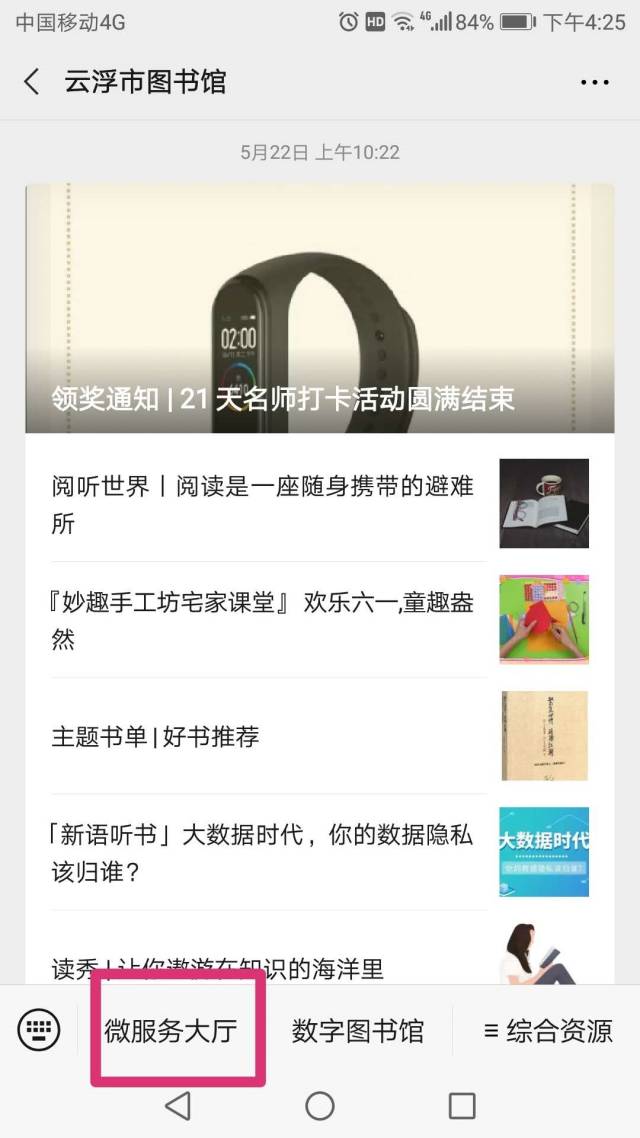Expand the 综合资源 menu
Screen dimensions: 640x1138
[548, 1031]
